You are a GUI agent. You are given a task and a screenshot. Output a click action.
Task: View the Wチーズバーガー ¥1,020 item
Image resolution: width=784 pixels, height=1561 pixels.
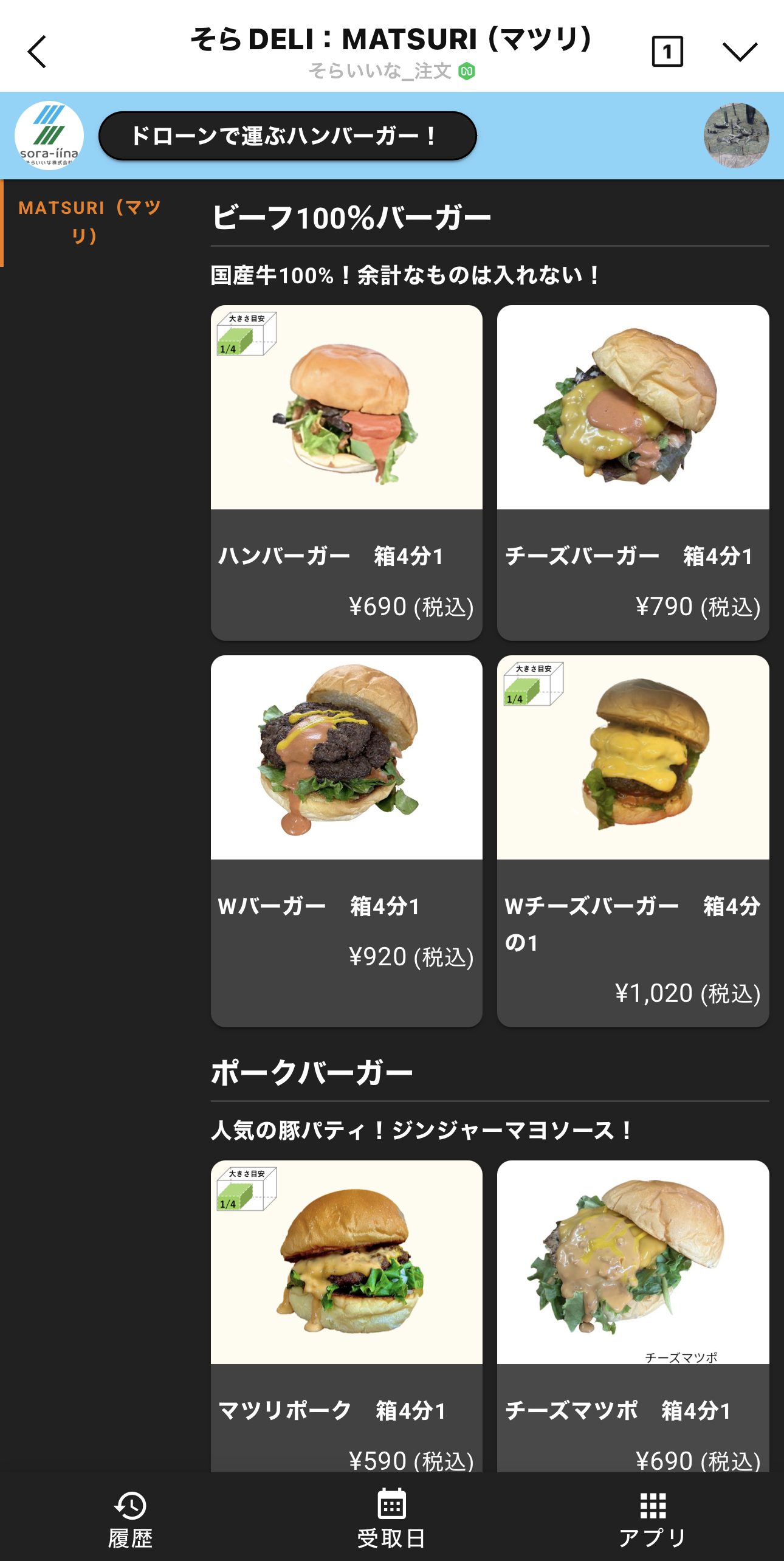pos(633,840)
